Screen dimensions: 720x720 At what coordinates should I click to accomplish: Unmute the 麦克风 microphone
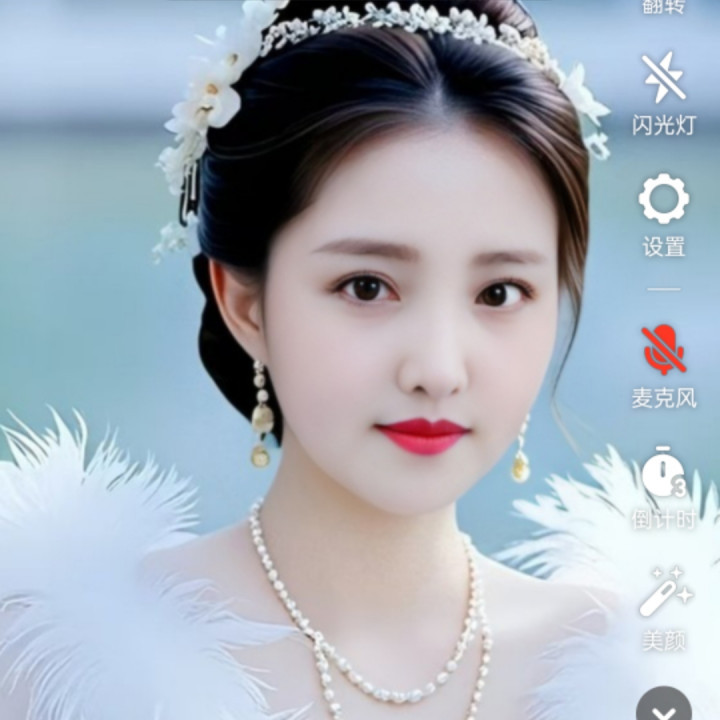coord(664,350)
